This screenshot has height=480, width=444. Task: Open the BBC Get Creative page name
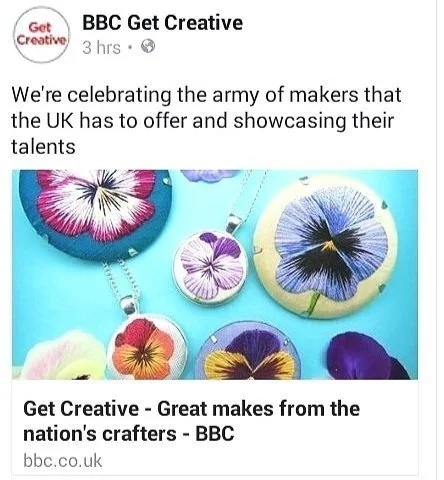pyautogui.click(x=162, y=23)
